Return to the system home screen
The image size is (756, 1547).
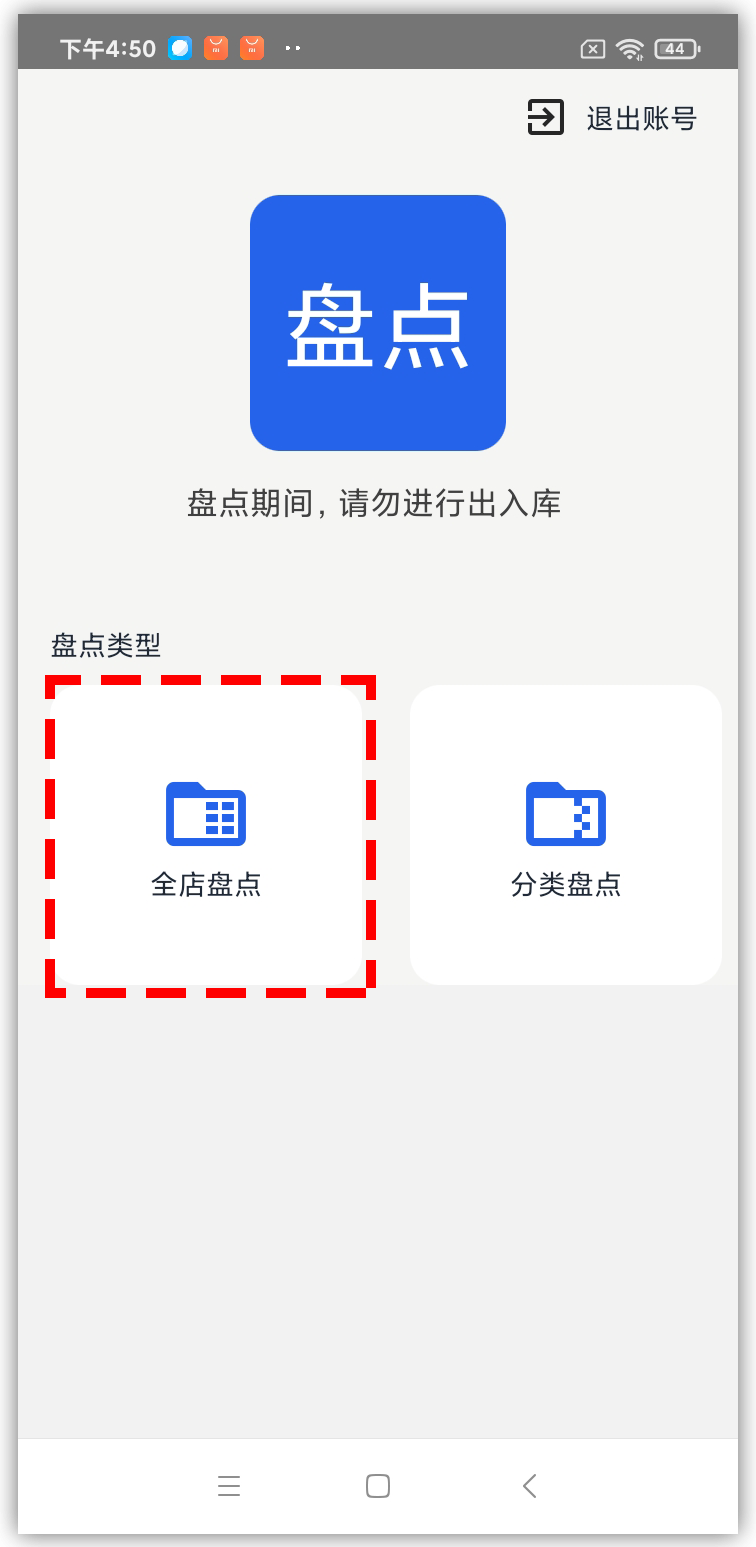(x=378, y=1486)
